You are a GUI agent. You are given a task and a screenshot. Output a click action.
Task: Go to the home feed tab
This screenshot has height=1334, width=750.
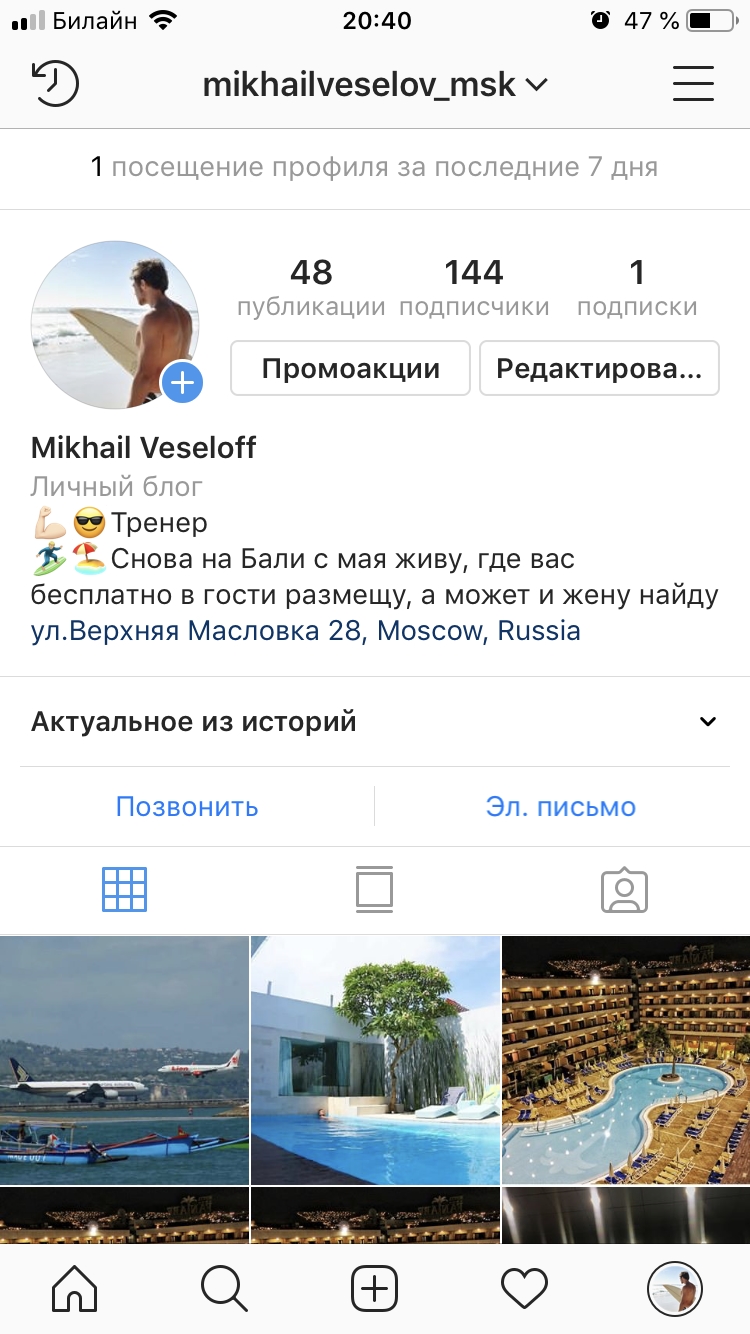tap(75, 1288)
